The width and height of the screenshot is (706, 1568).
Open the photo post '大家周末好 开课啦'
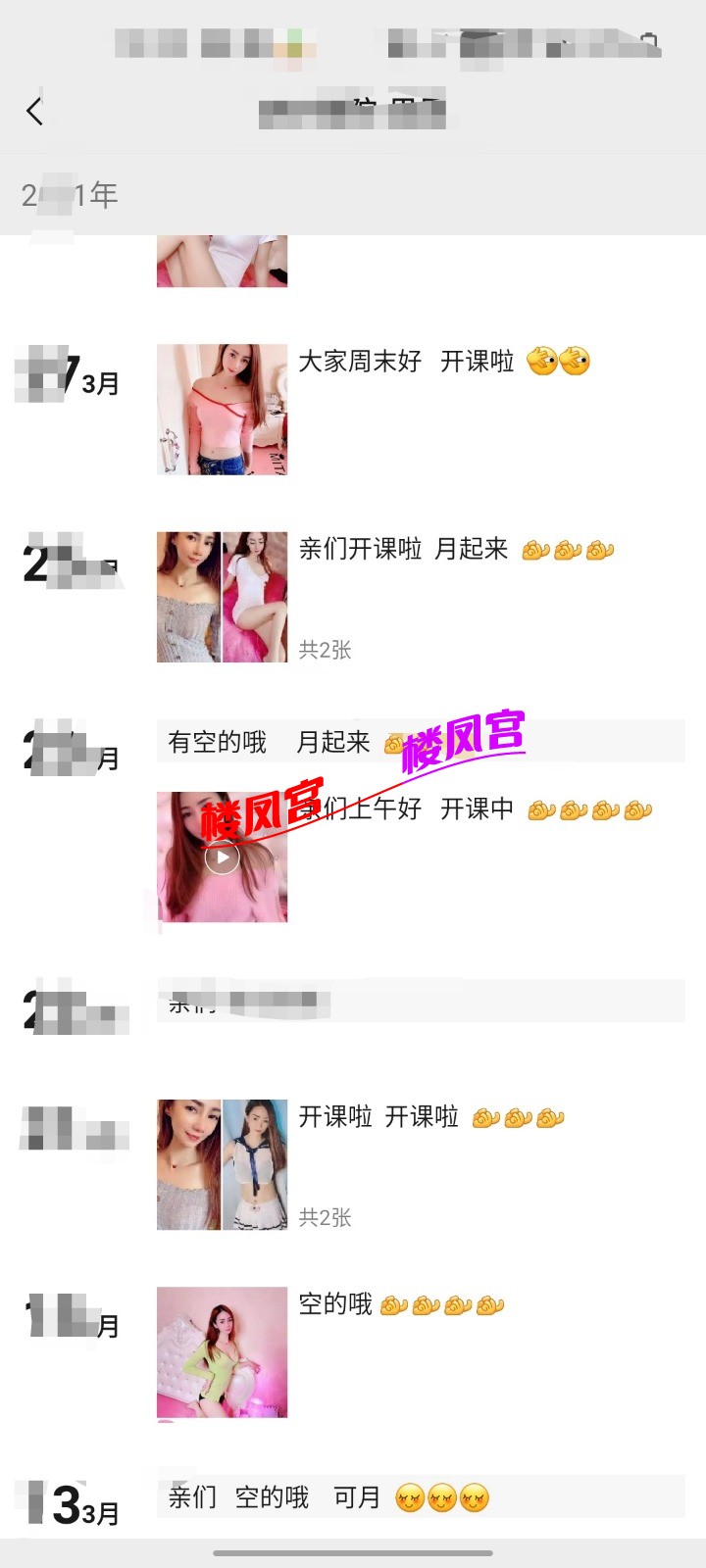[x=223, y=410]
